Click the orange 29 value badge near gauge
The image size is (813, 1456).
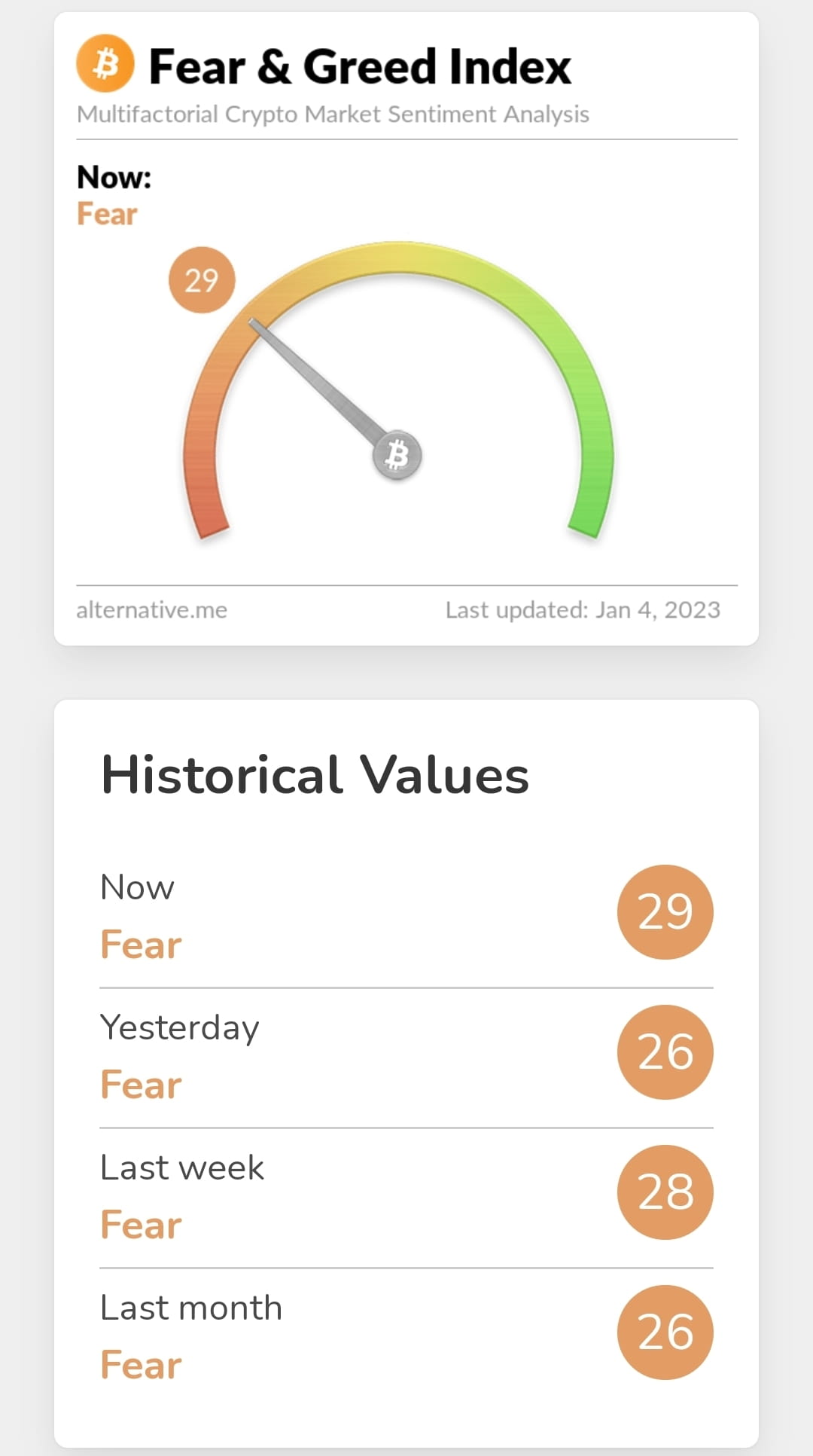click(x=202, y=279)
